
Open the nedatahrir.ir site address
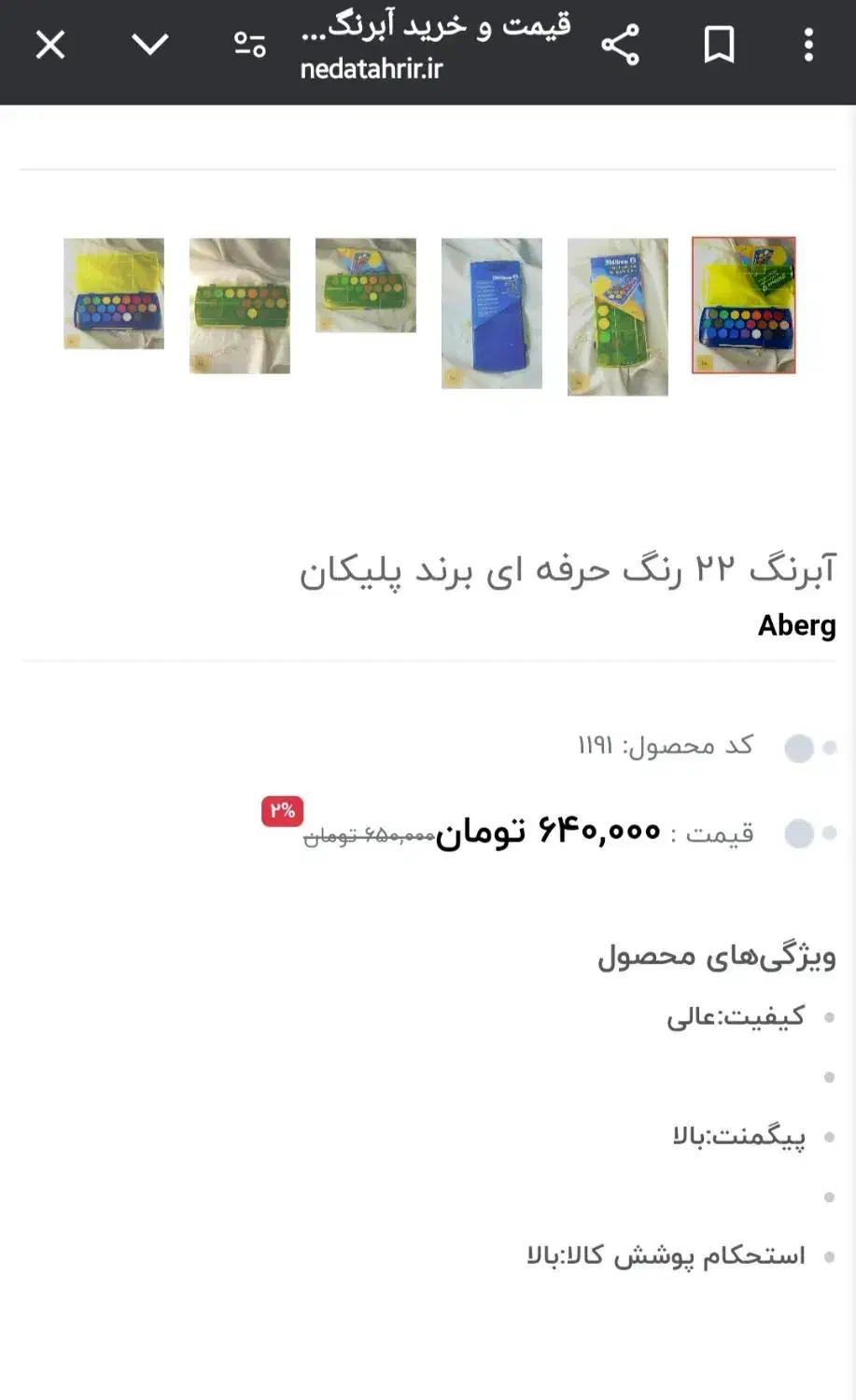click(x=370, y=67)
